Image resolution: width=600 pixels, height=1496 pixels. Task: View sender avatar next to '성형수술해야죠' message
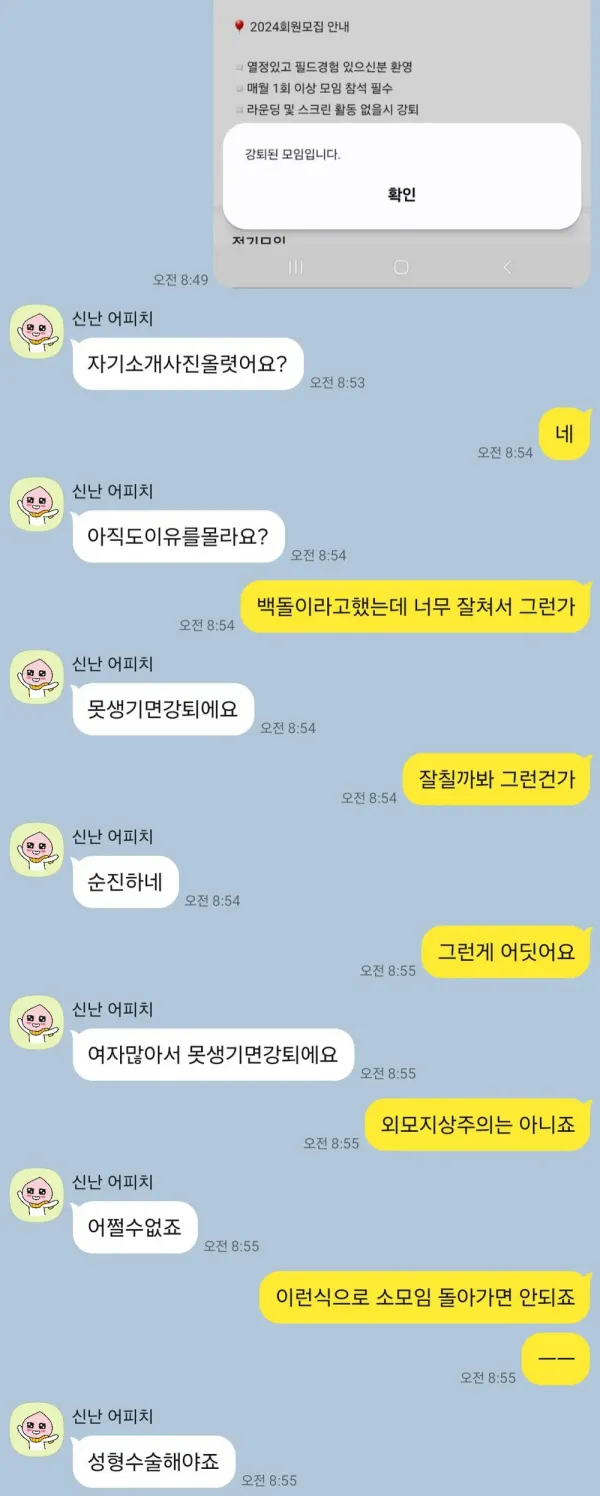click(37, 1430)
